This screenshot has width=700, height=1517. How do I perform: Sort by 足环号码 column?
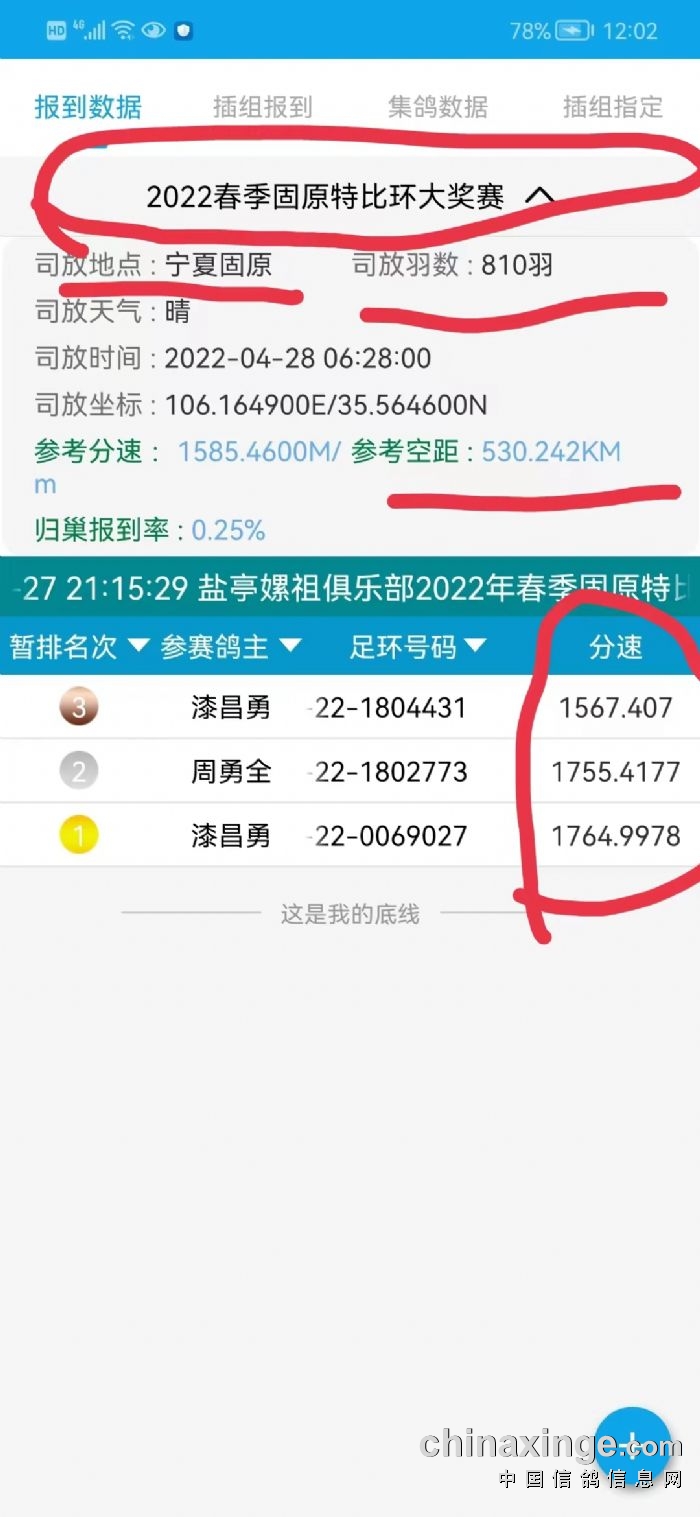[x=418, y=647]
